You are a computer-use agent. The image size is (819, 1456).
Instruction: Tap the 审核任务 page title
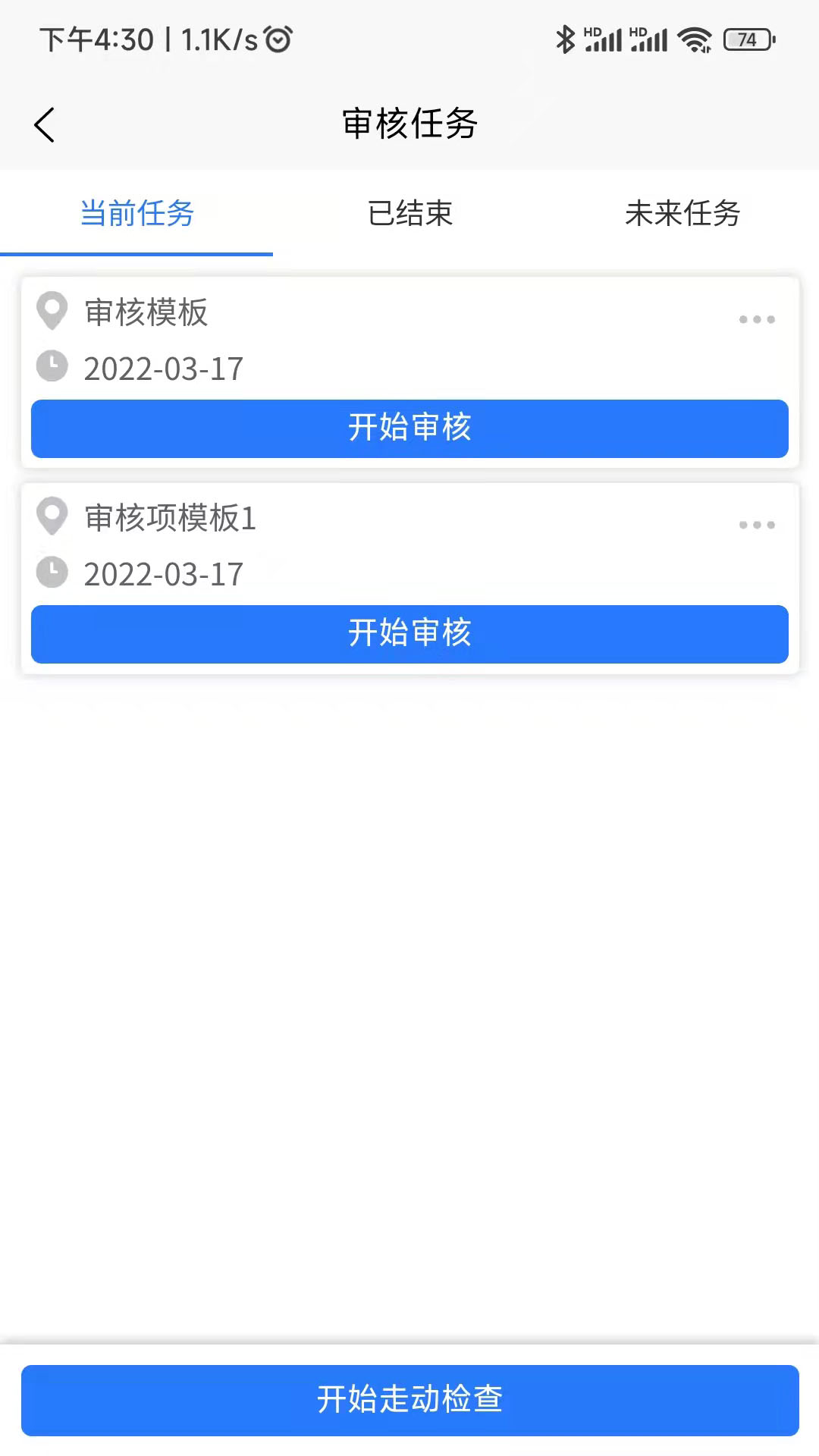(409, 124)
